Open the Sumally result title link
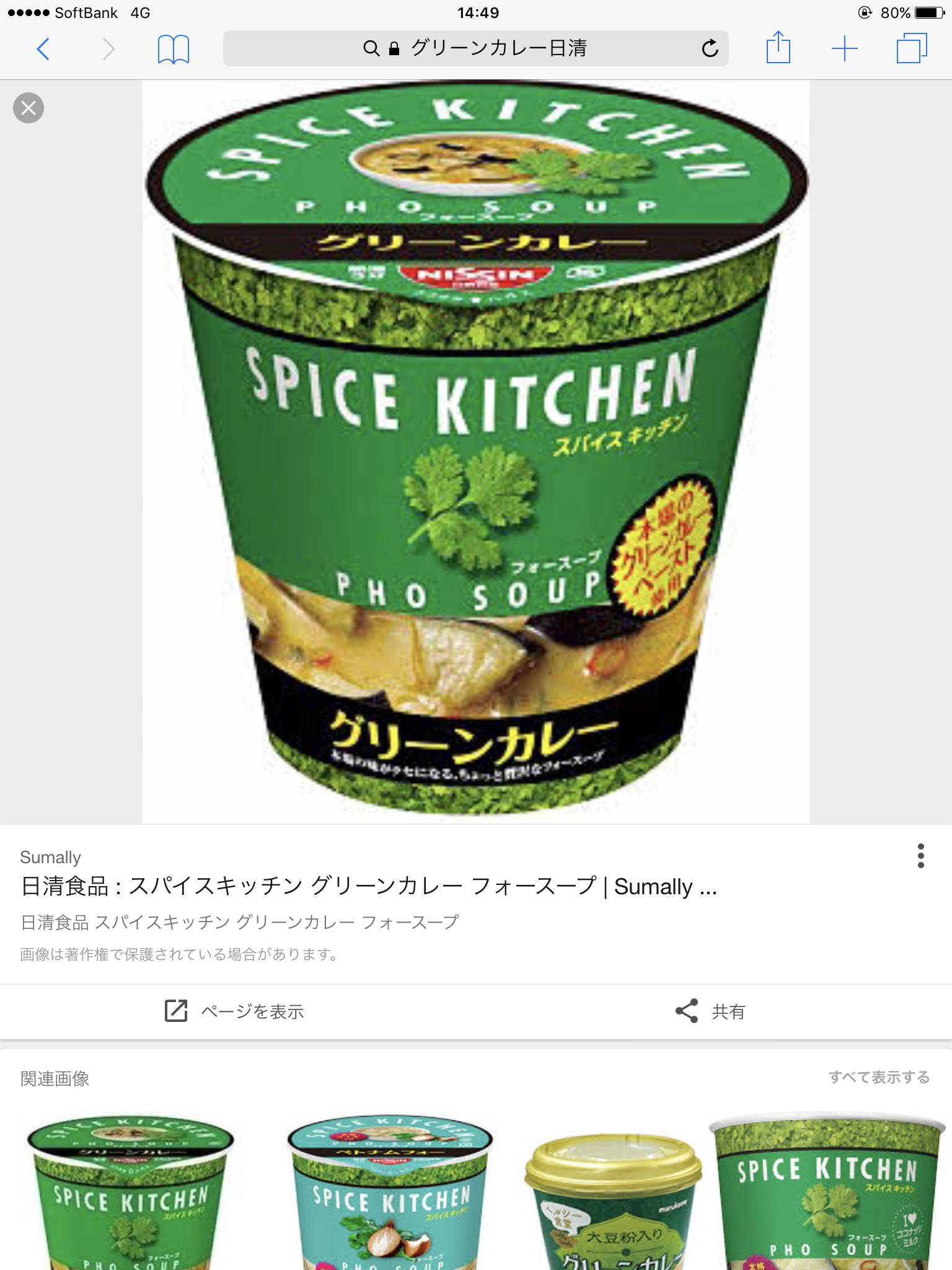This screenshot has height=1270, width=952. coord(369,886)
